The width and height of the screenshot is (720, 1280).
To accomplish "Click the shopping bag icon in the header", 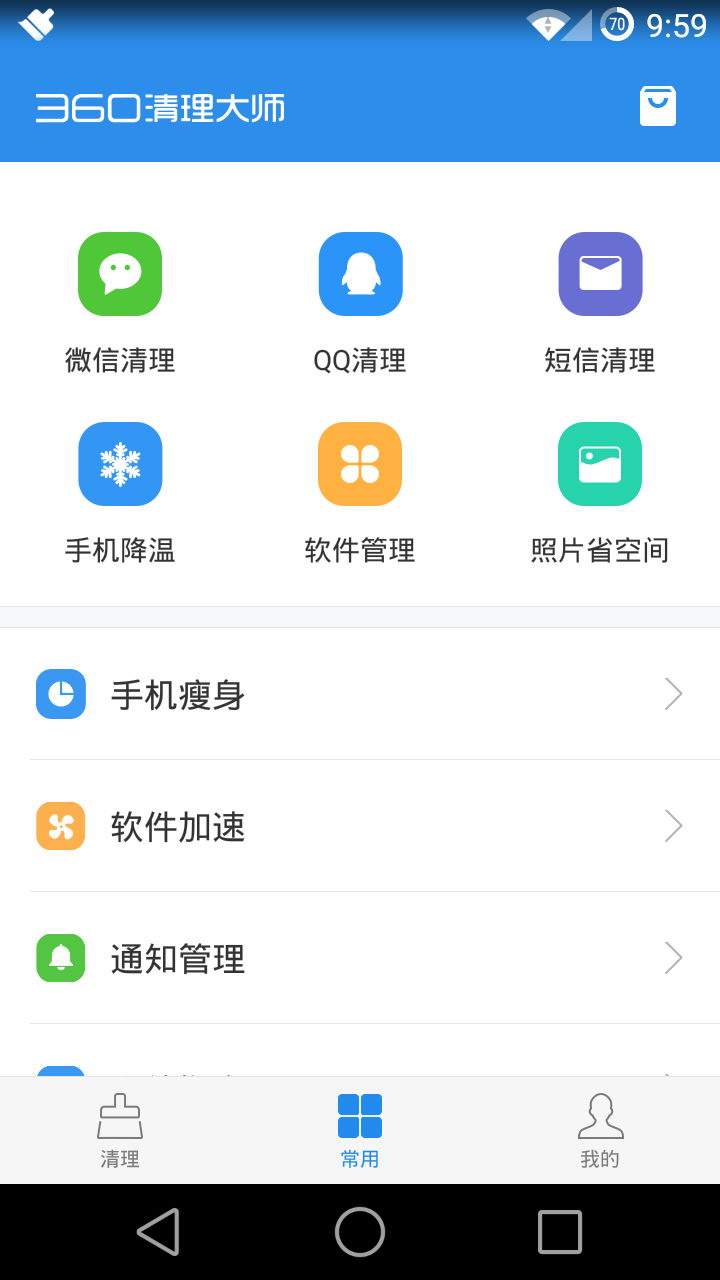I will point(658,105).
